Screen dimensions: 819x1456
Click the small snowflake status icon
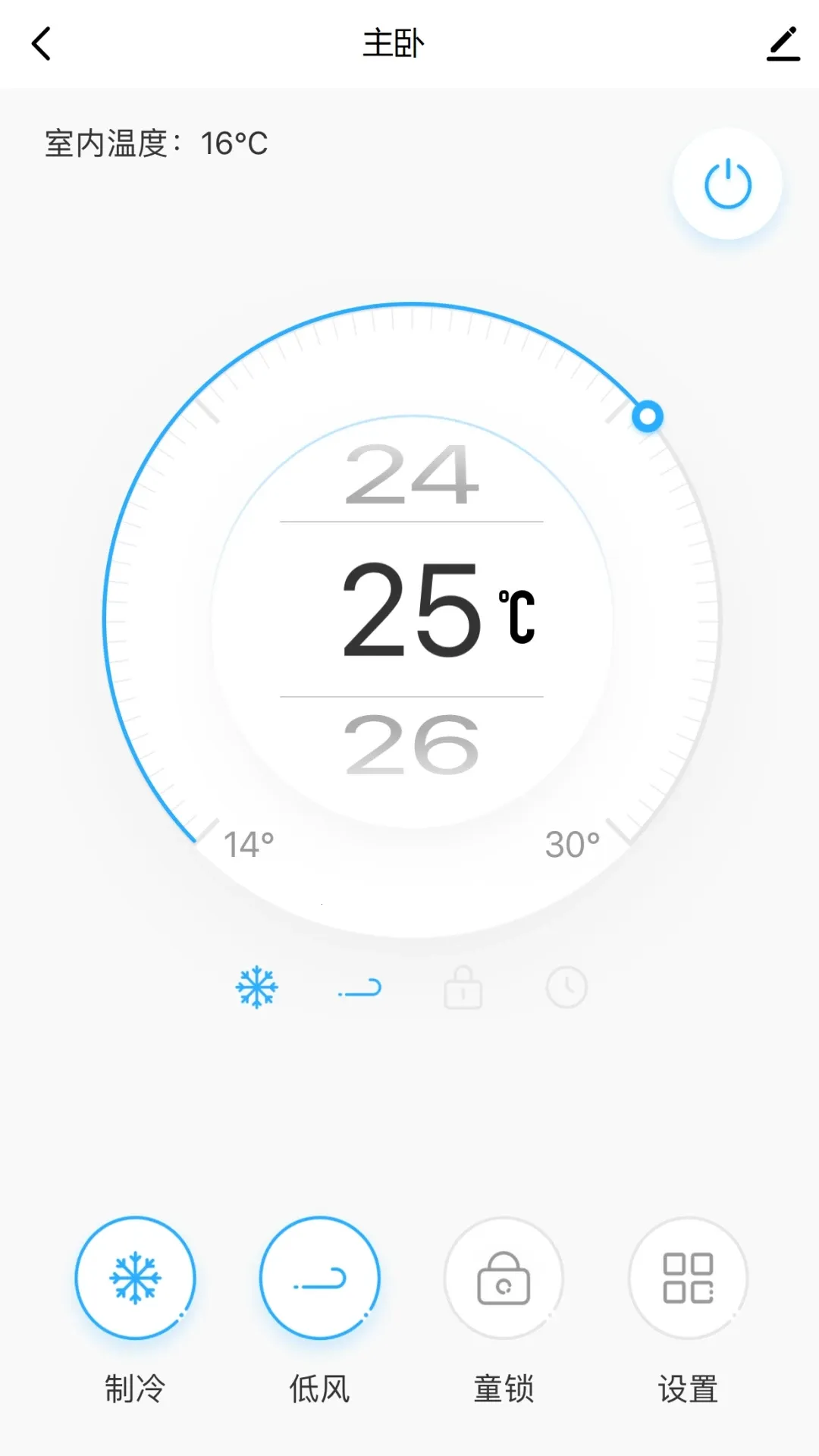(257, 987)
